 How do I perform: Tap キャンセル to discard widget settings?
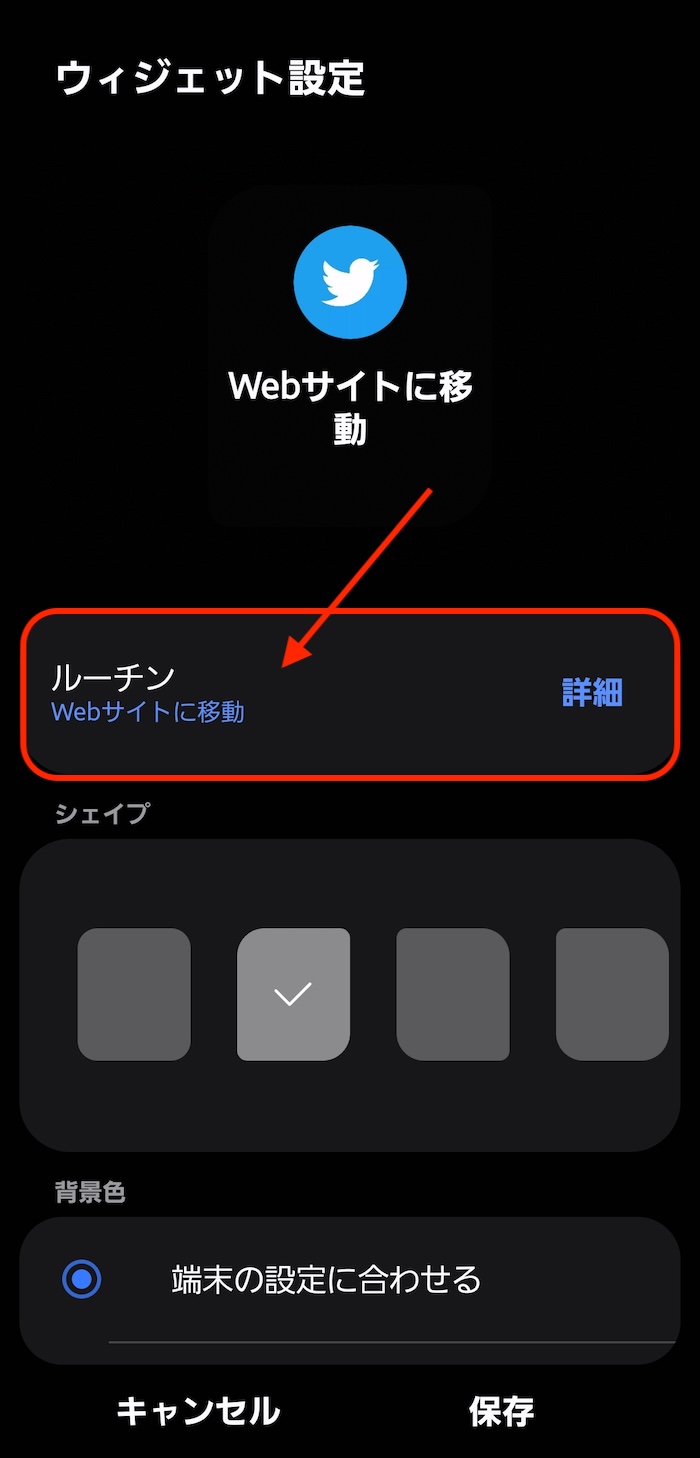[x=198, y=1411]
